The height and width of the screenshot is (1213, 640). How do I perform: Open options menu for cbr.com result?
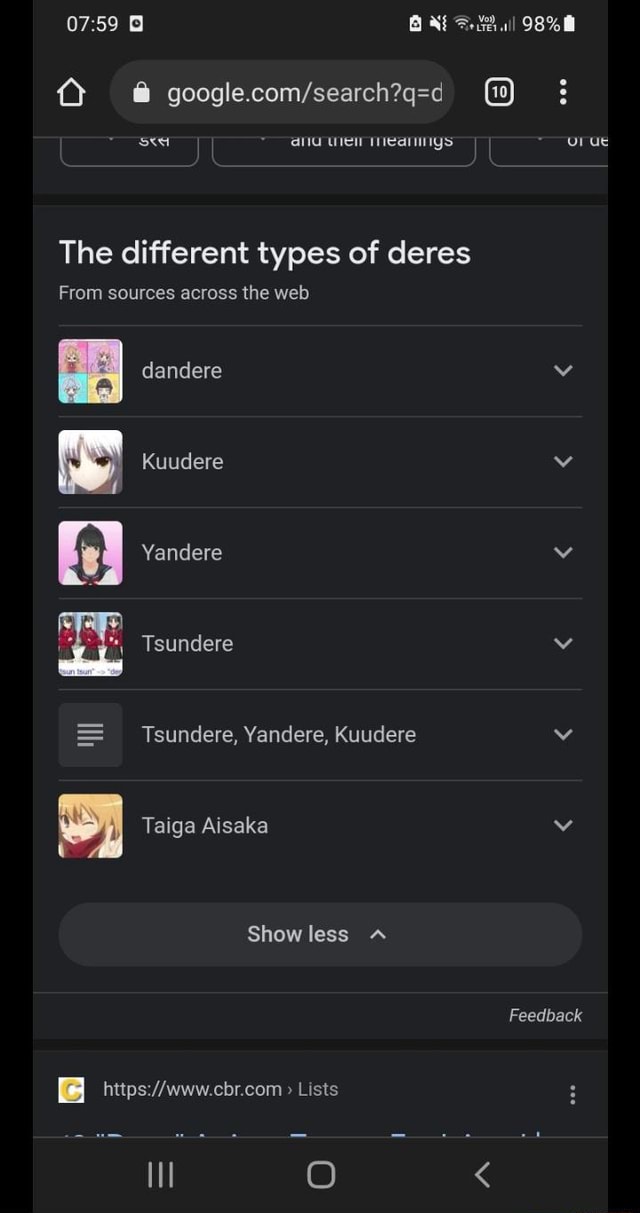coord(572,1095)
